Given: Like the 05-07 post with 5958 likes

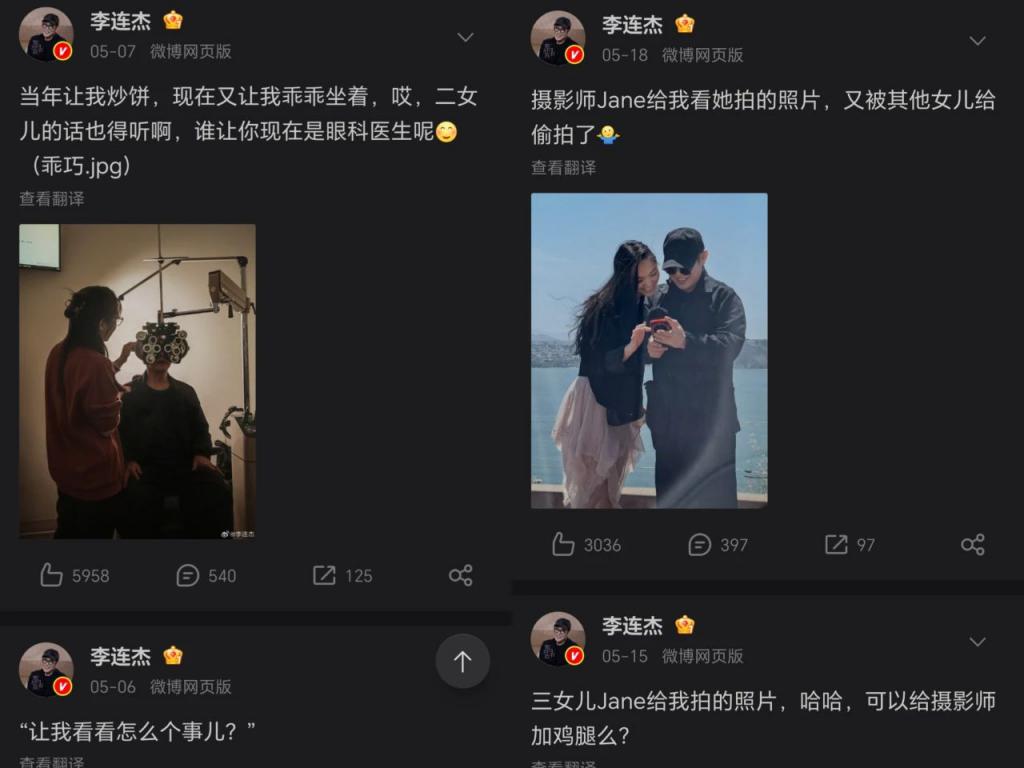Looking at the screenshot, I should [52, 575].
